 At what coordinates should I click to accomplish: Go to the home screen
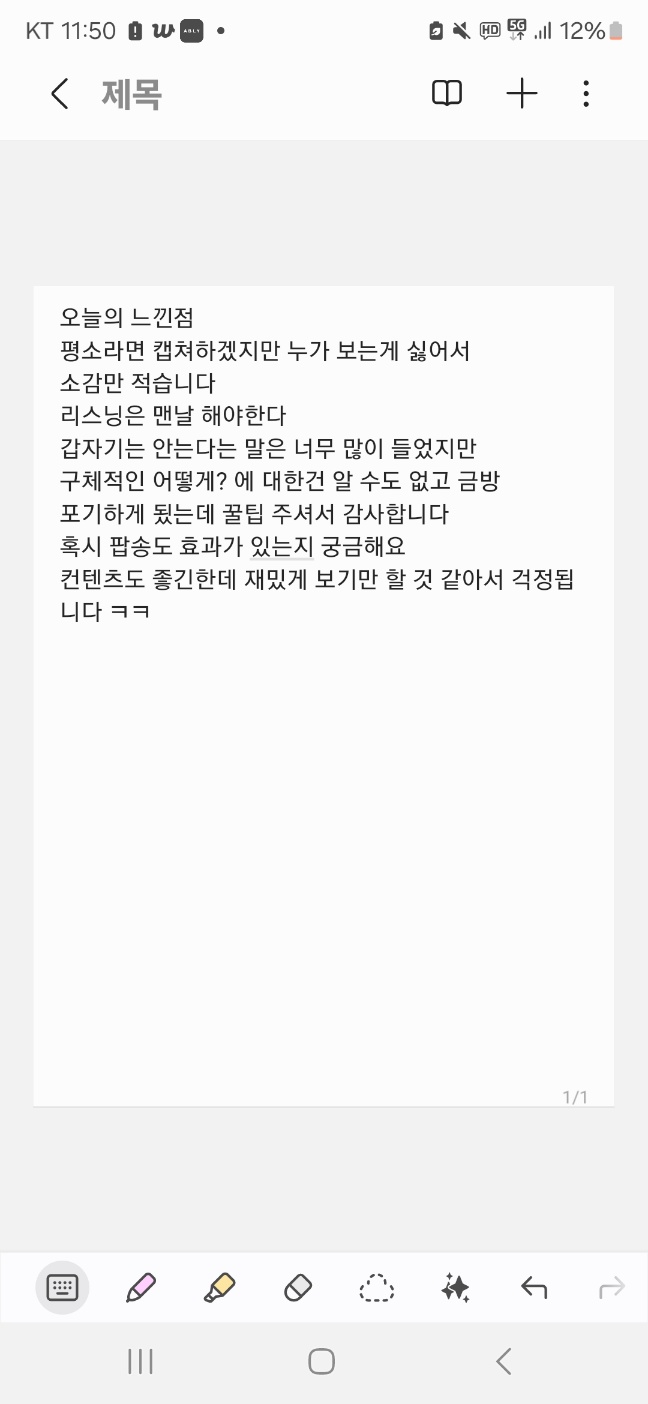321,1361
